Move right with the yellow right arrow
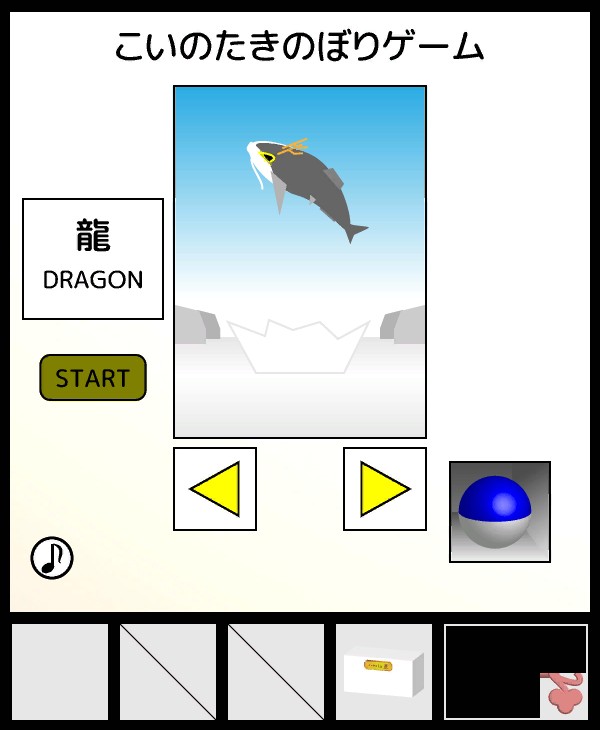This screenshot has height=730, width=600. [x=385, y=489]
